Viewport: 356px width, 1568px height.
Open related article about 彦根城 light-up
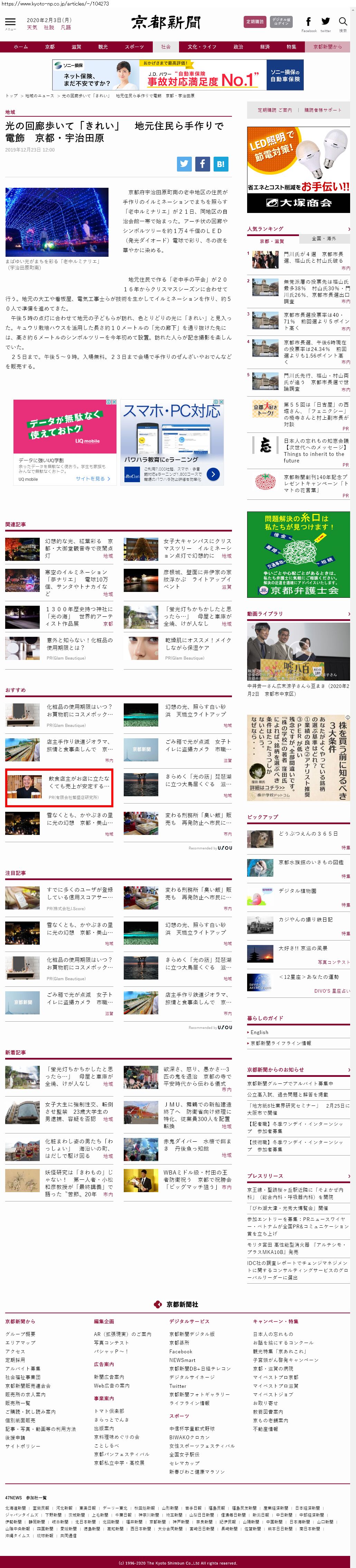pos(197,576)
